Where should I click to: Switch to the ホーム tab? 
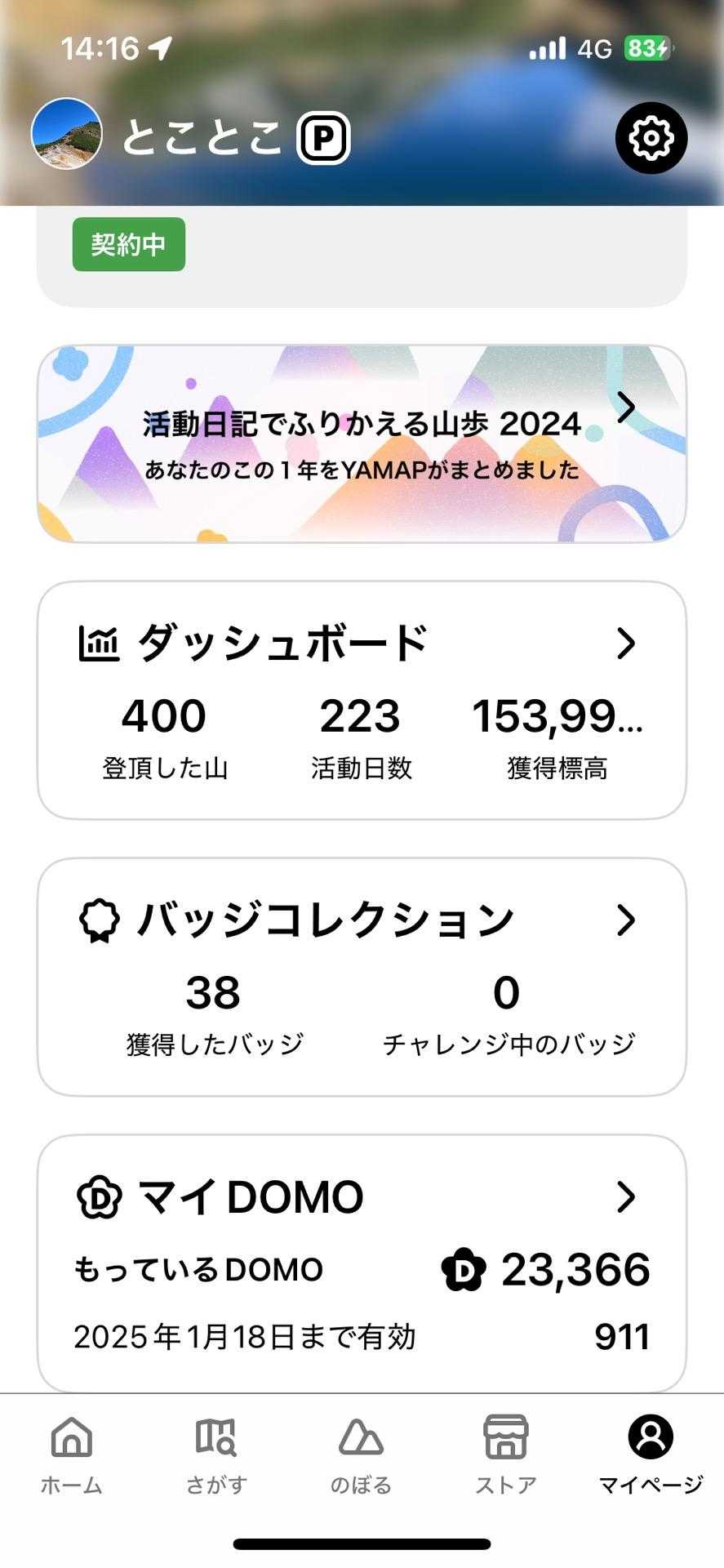pos(72,1456)
